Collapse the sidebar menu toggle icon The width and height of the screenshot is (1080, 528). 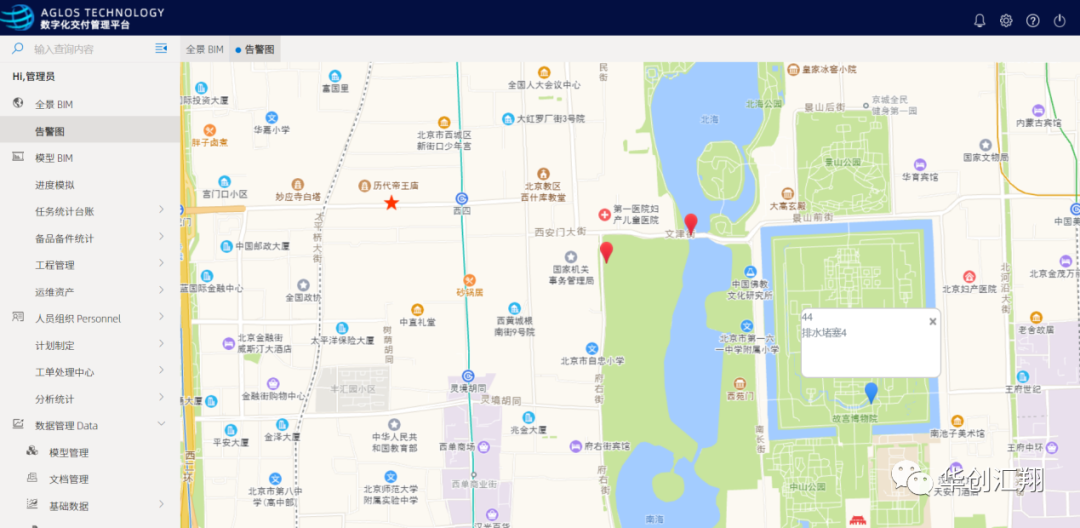[161, 48]
